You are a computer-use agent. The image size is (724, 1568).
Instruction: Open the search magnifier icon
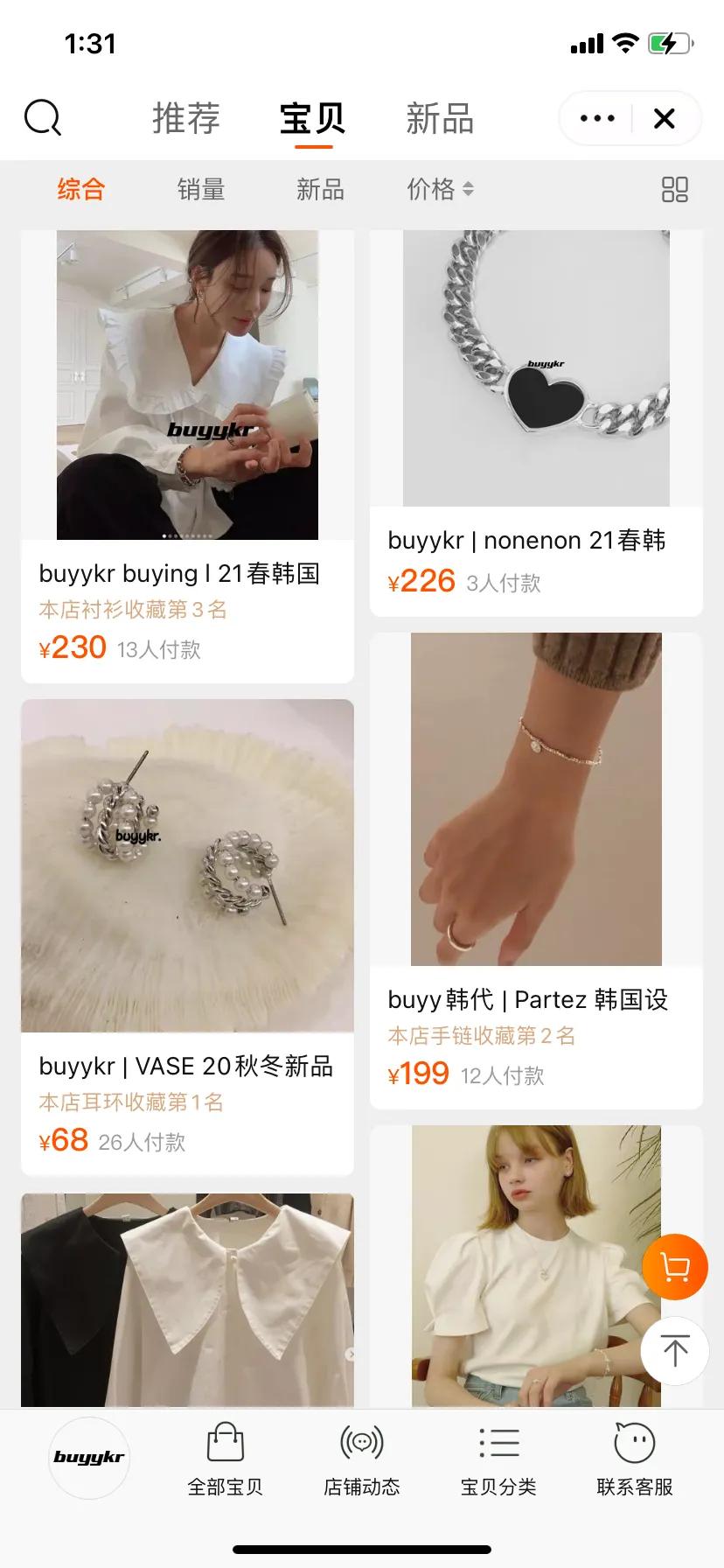click(42, 118)
